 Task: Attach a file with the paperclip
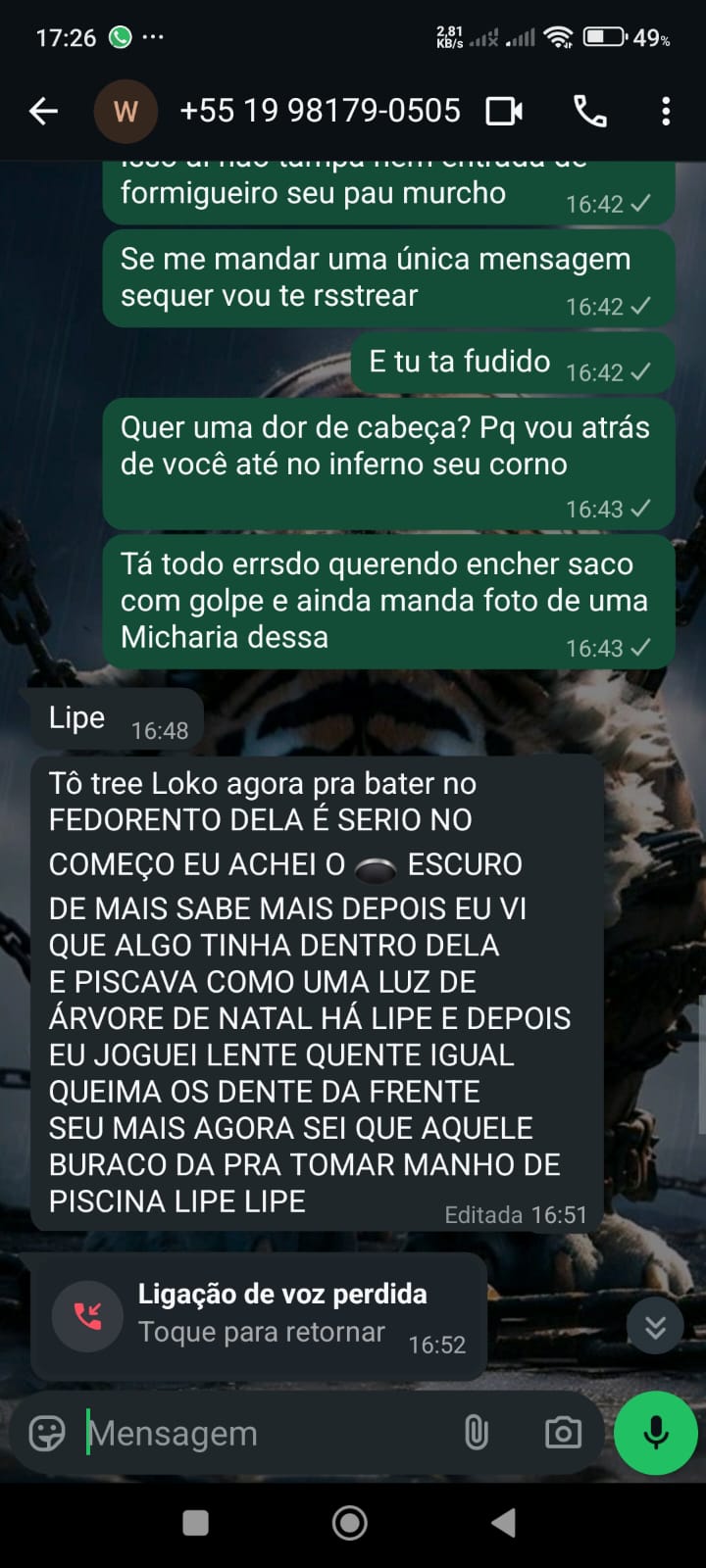pyautogui.click(x=477, y=1433)
